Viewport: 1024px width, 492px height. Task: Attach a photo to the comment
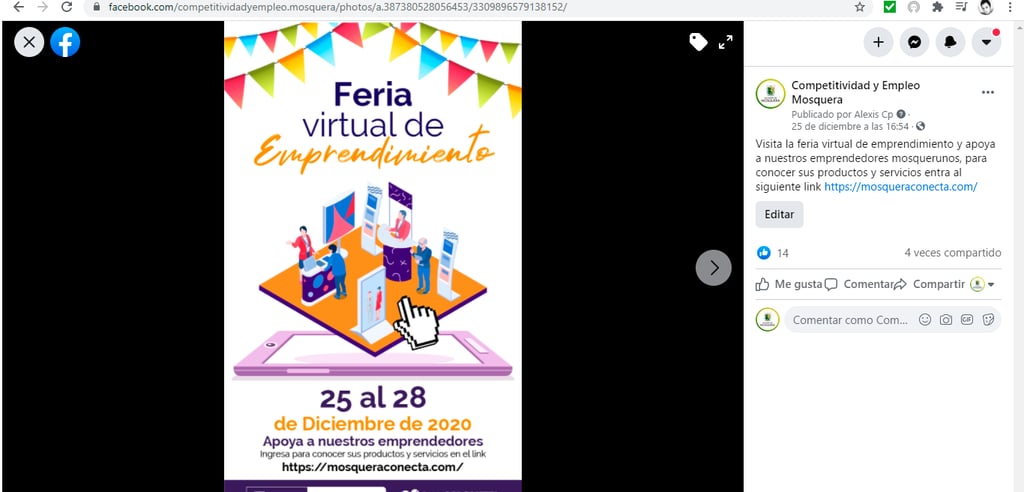click(x=946, y=320)
